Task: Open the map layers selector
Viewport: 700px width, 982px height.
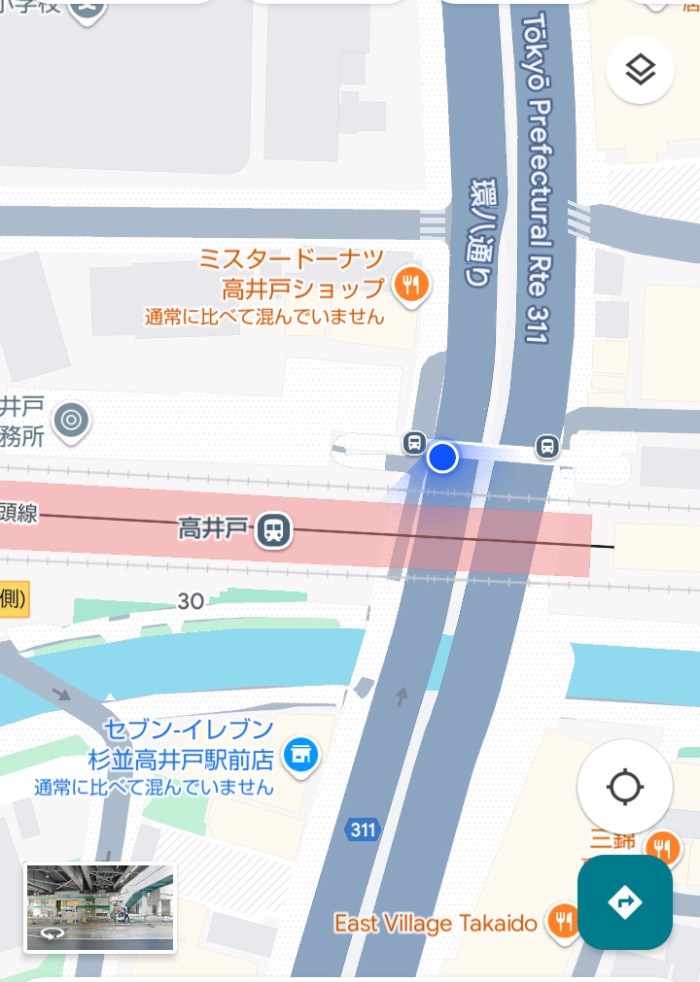Action: pyautogui.click(x=640, y=69)
